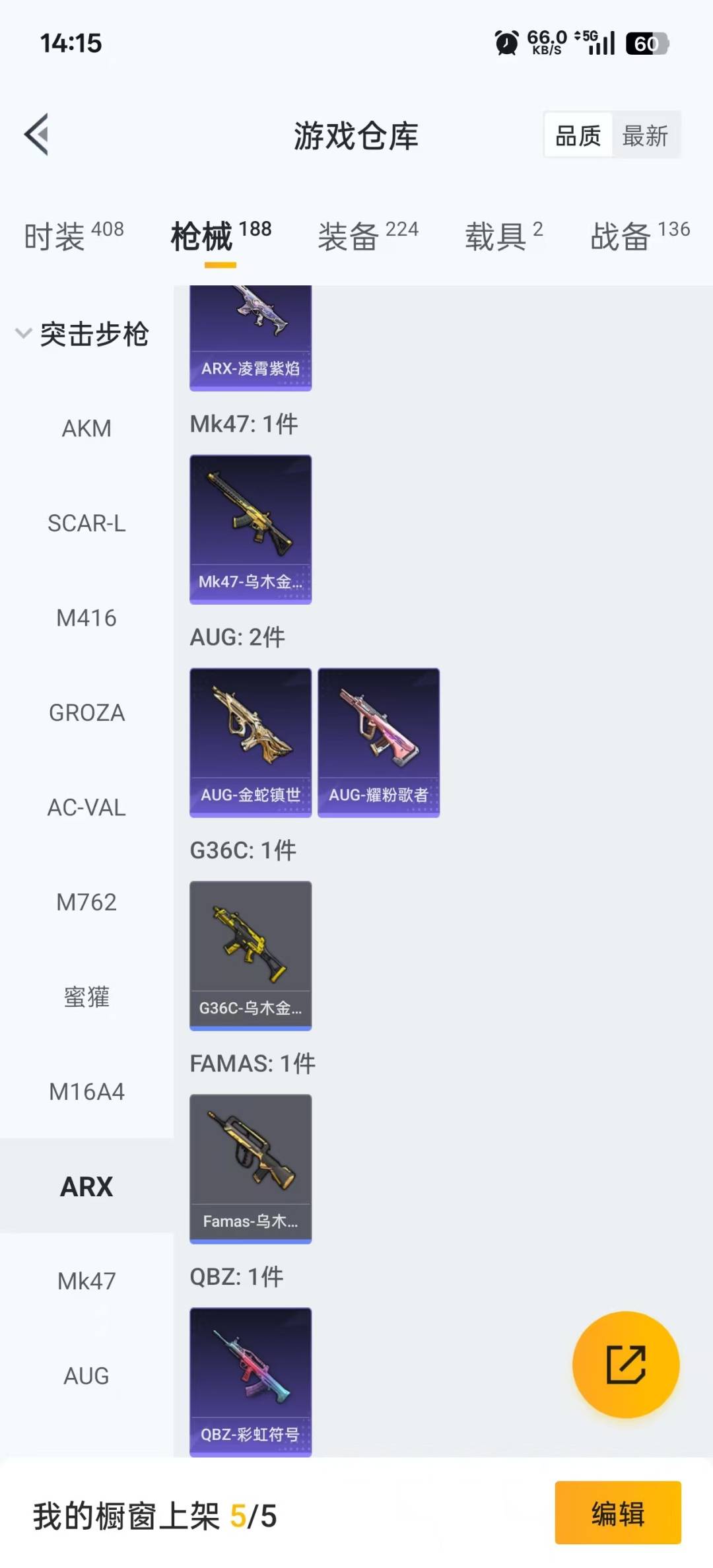Select M416 in the weapon list

(86, 618)
